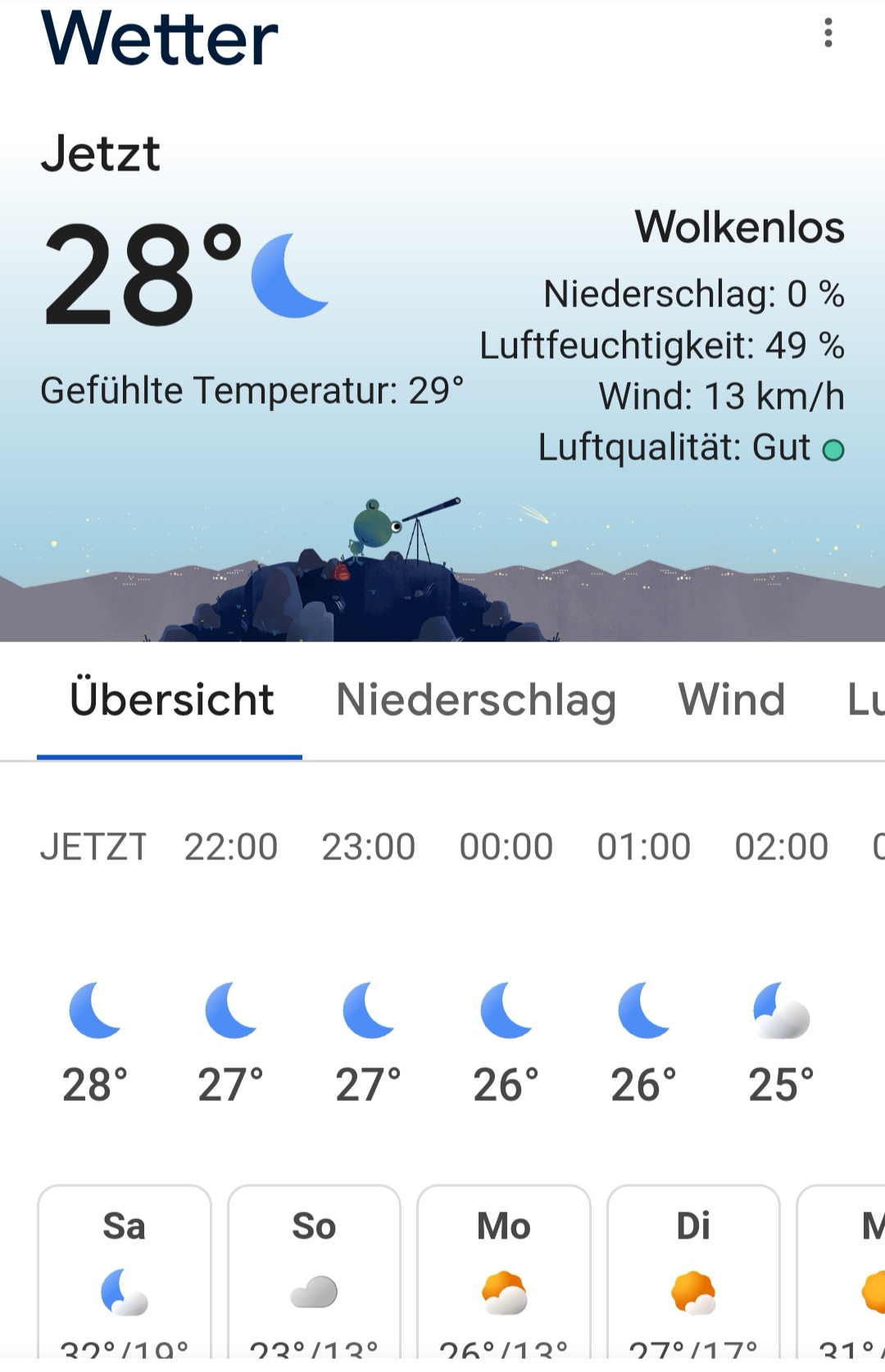
Task: Switch to the Wind tab
Action: [x=731, y=700]
